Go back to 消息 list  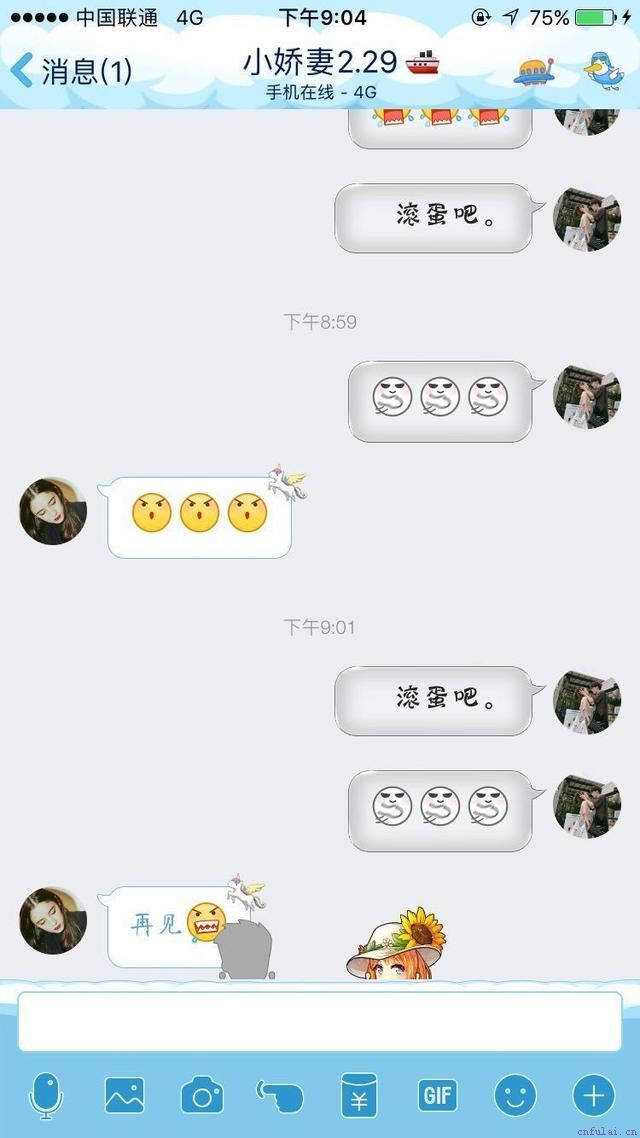point(70,71)
